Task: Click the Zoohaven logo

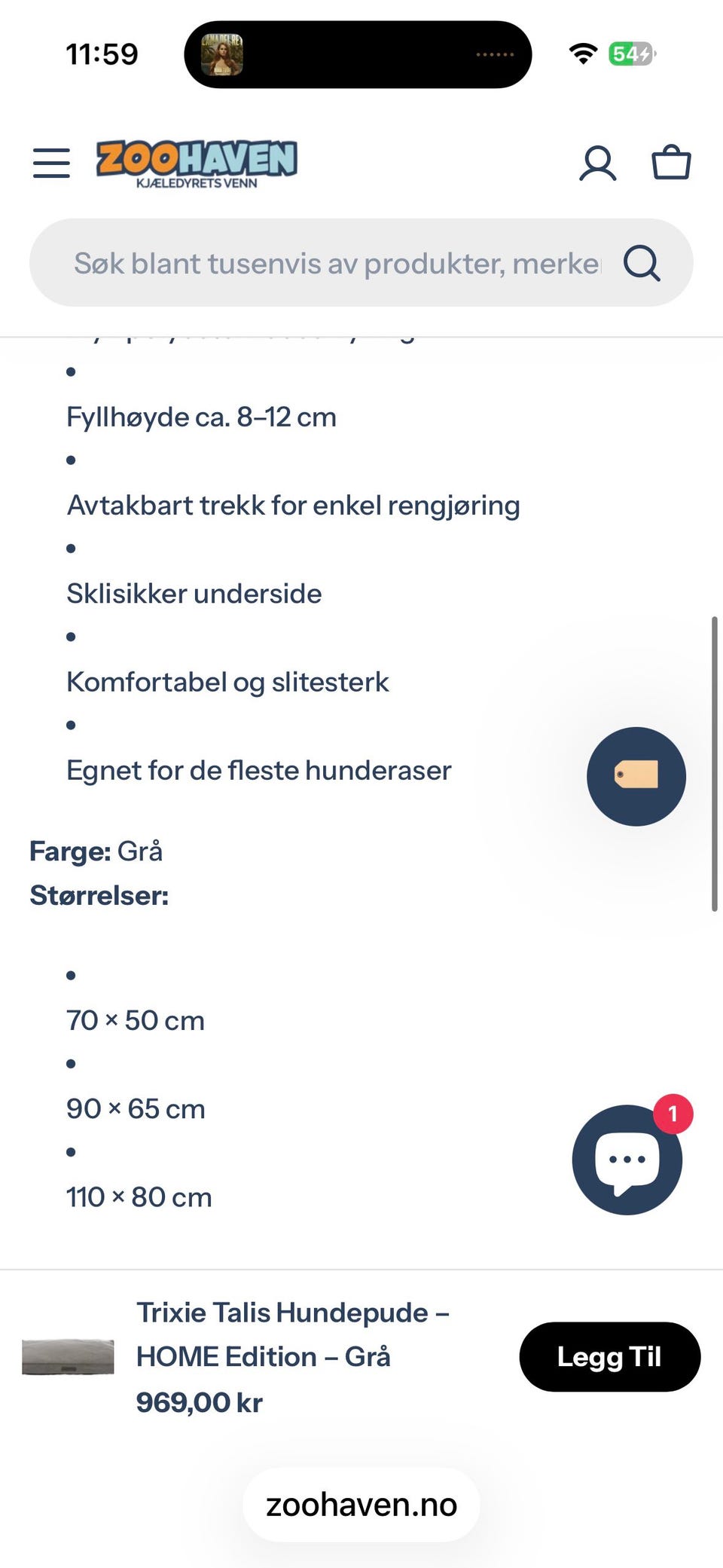Action: [197, 160]
